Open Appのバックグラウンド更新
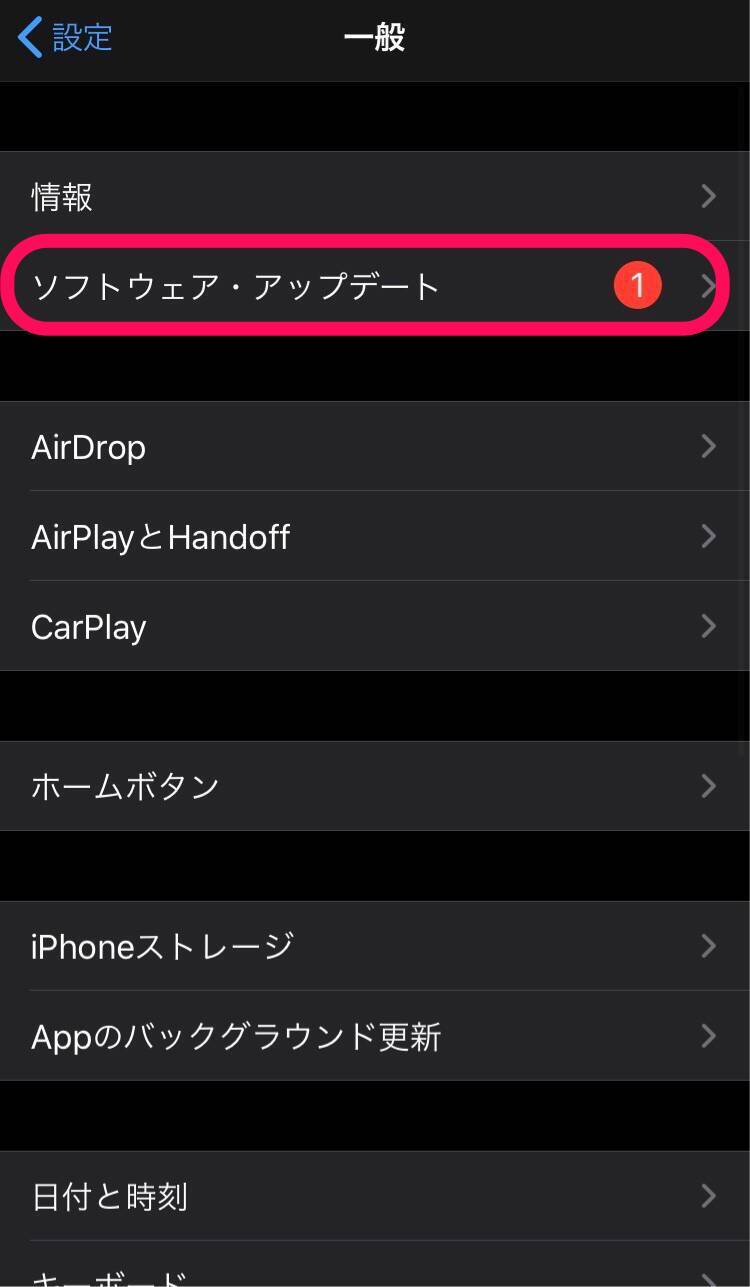This screenshot has width=750, height=1287. [374, 1036]
